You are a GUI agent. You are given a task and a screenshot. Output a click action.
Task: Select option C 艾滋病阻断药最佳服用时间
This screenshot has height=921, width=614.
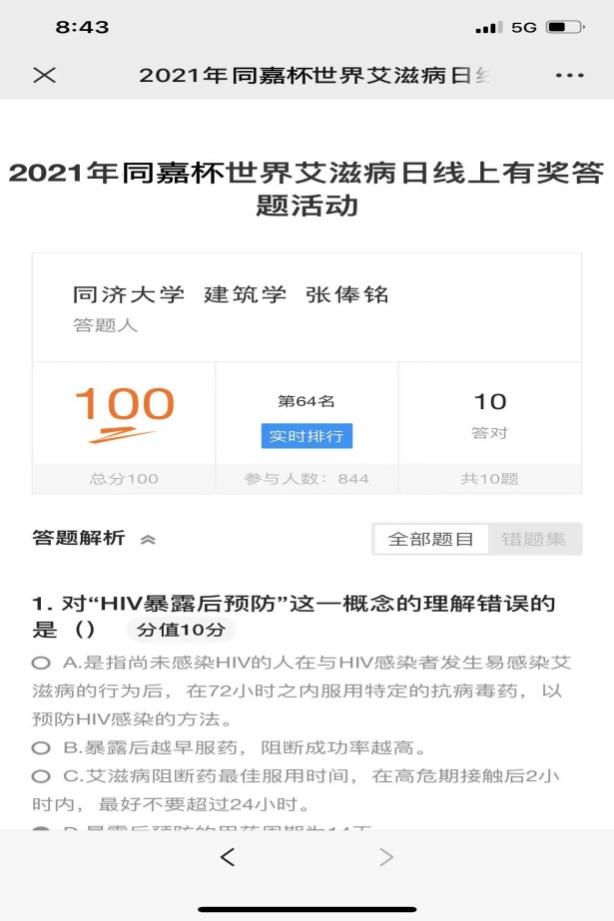[41, 776]
